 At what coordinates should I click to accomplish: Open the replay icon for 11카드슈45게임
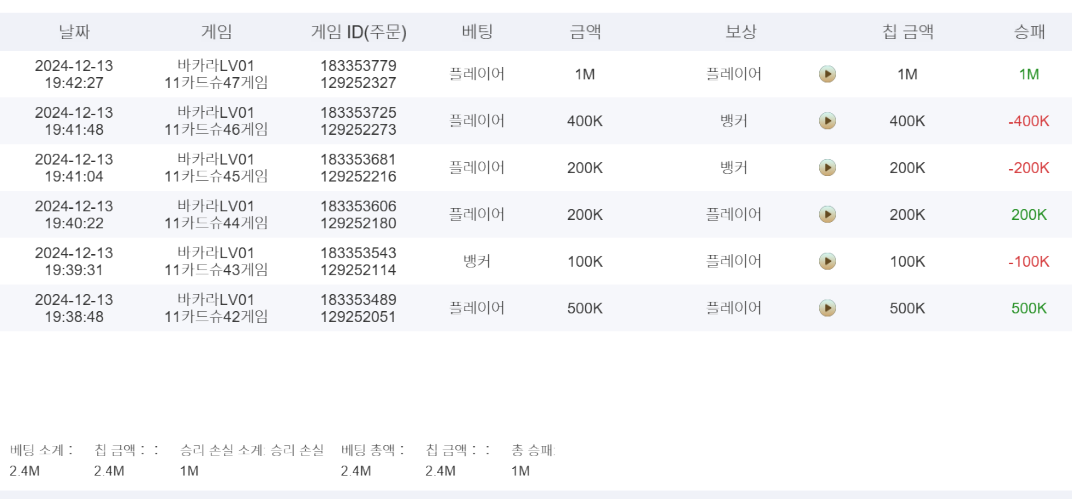(827, 168)
